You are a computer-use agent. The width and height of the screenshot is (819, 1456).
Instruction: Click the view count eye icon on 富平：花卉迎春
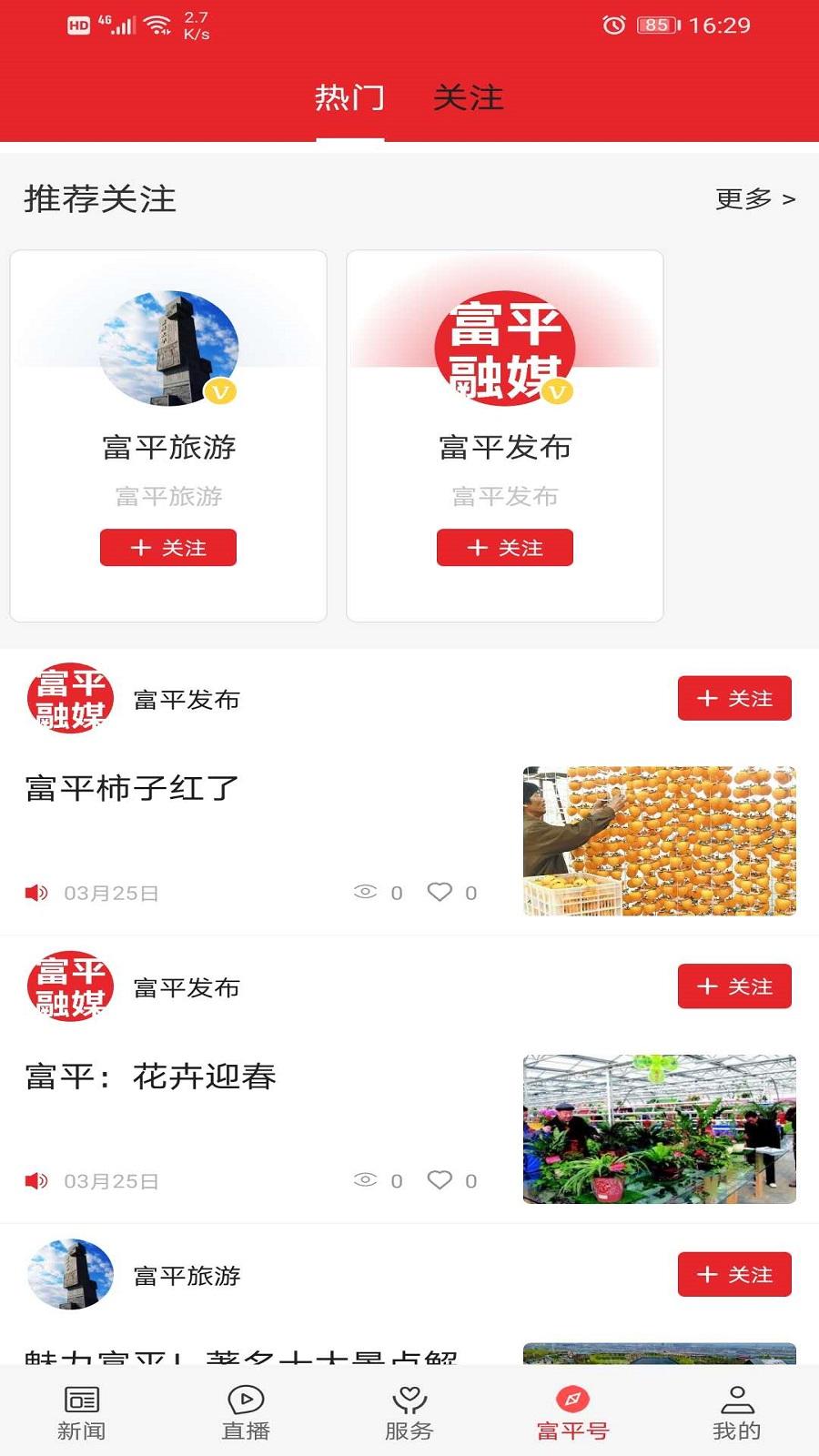tap(365, 1180)
